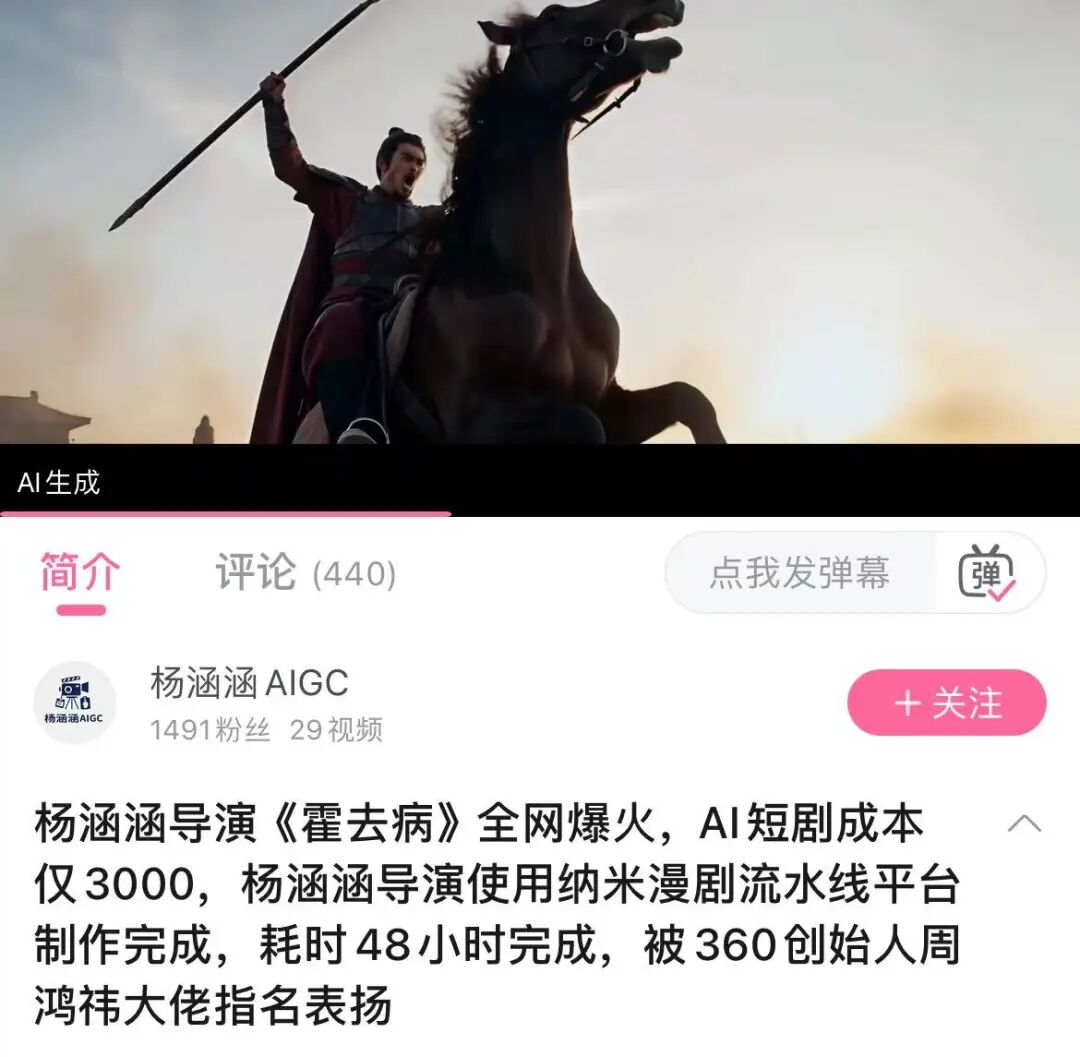This screenshot has height=1057, width=1080.
Task: Collapse the video description chevron
Action: [1024, 824]
